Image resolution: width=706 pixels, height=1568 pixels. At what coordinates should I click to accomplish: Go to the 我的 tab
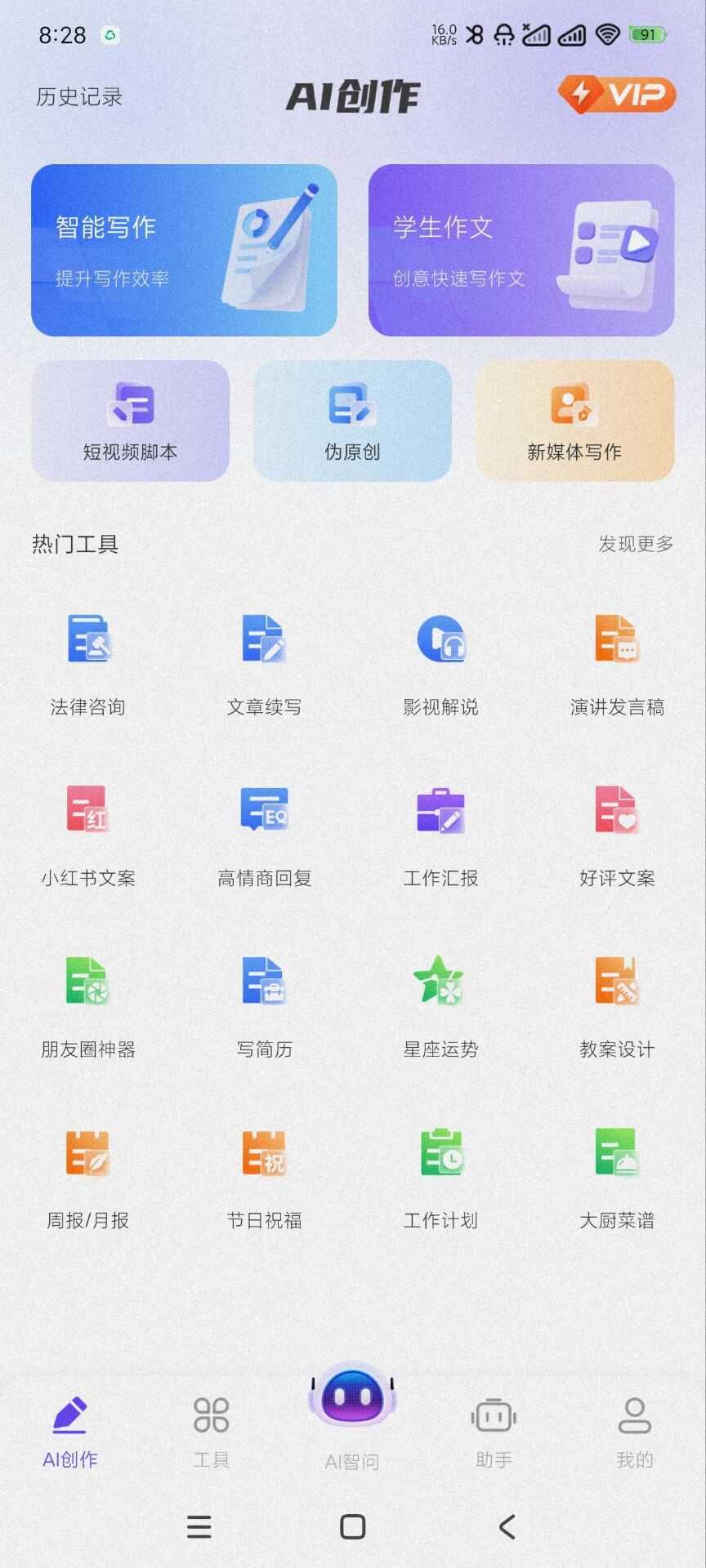click(635, 1432)
